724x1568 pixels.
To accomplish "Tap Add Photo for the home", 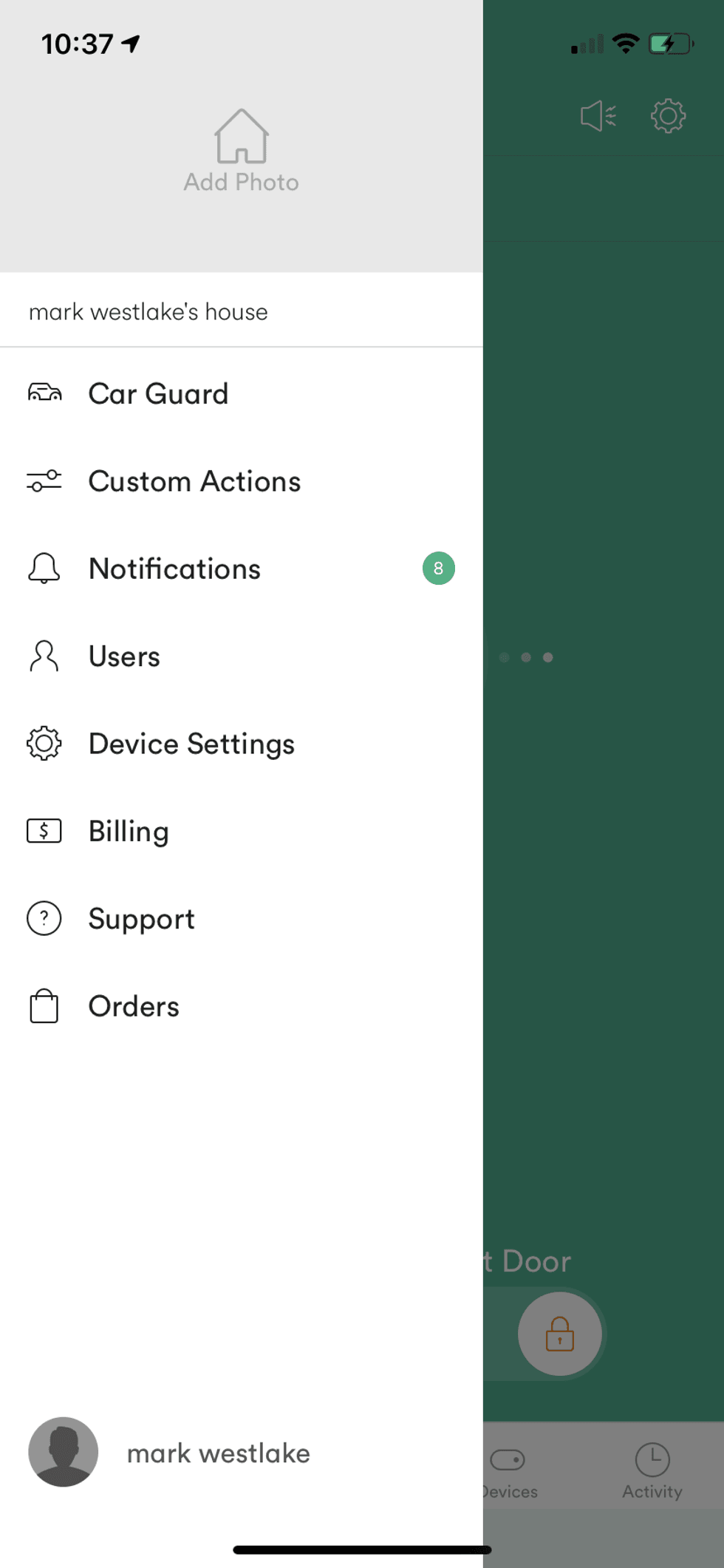I will [241, 150].
